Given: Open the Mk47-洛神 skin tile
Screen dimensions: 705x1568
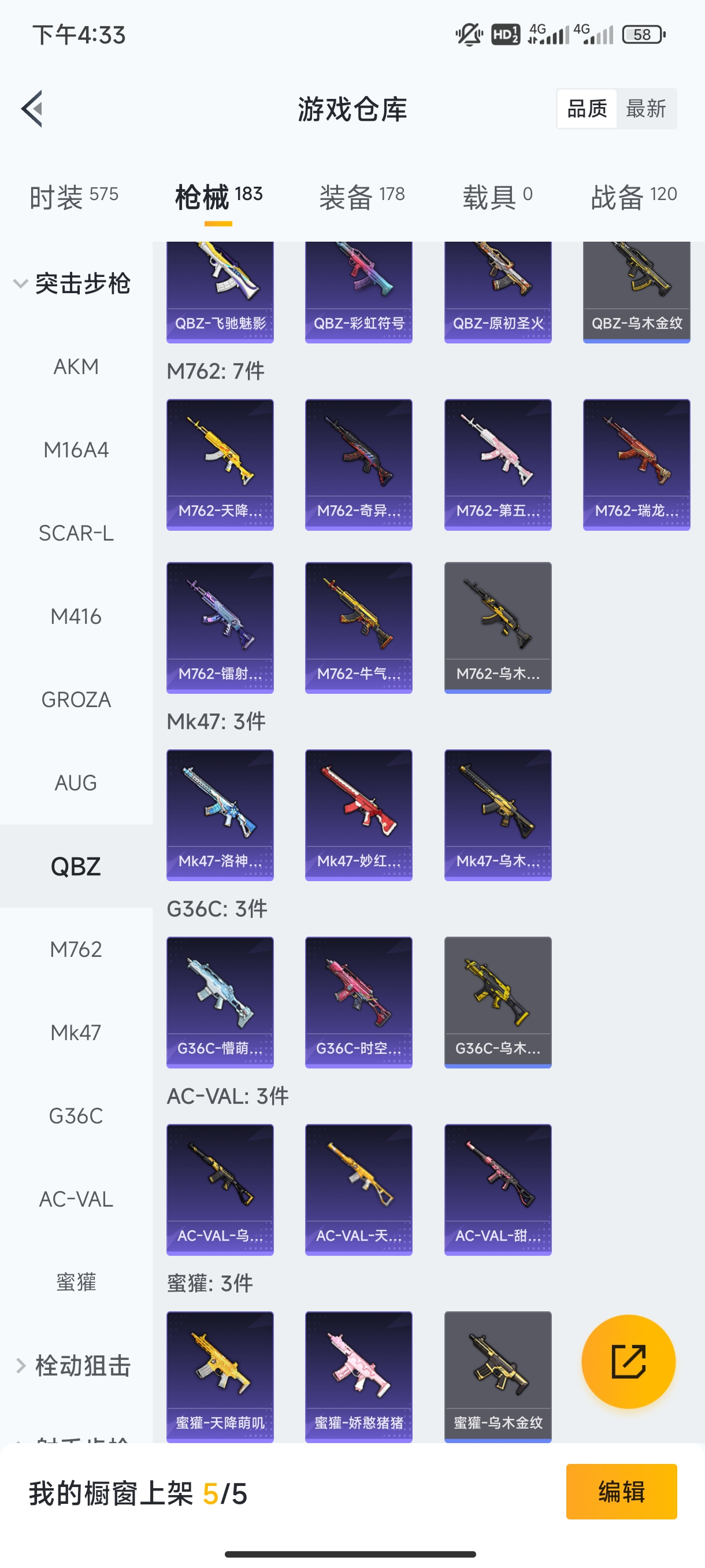Looking at the screenshot, I should [220, 815].
